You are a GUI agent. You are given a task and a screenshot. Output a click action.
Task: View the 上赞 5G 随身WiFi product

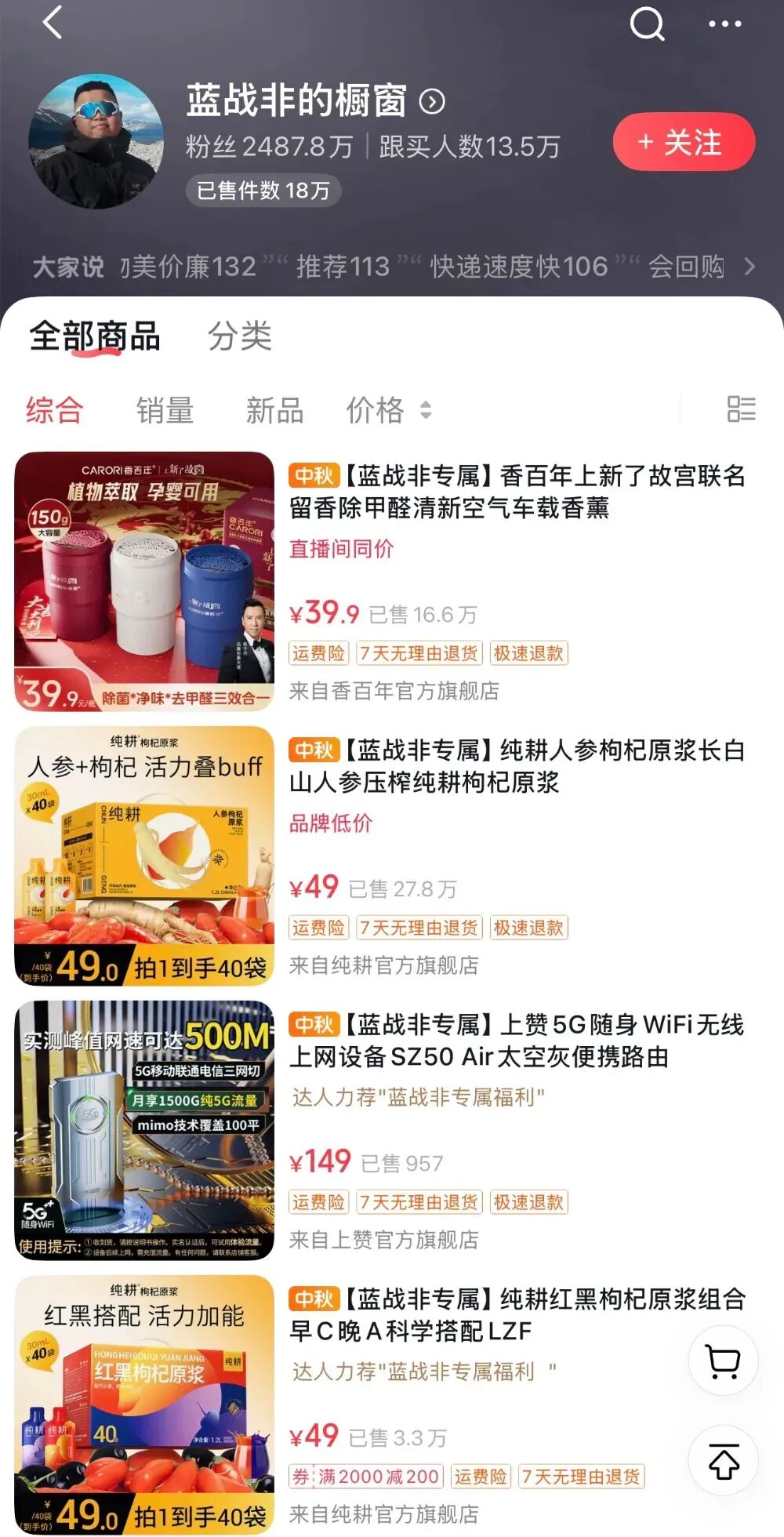coord(517,1041)
